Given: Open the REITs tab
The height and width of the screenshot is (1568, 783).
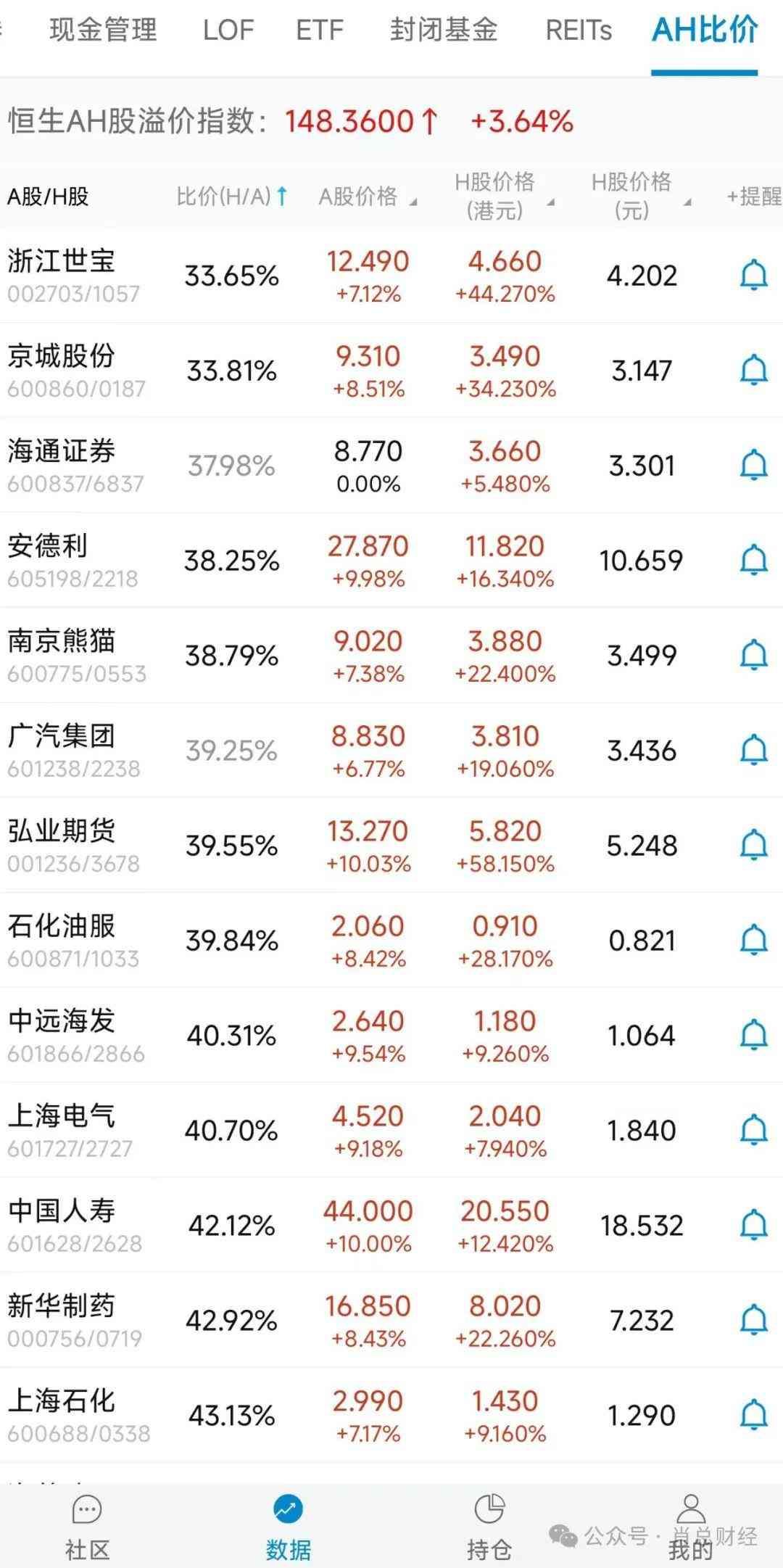Looking at the screenshot, I should click(x=579, y=30).
